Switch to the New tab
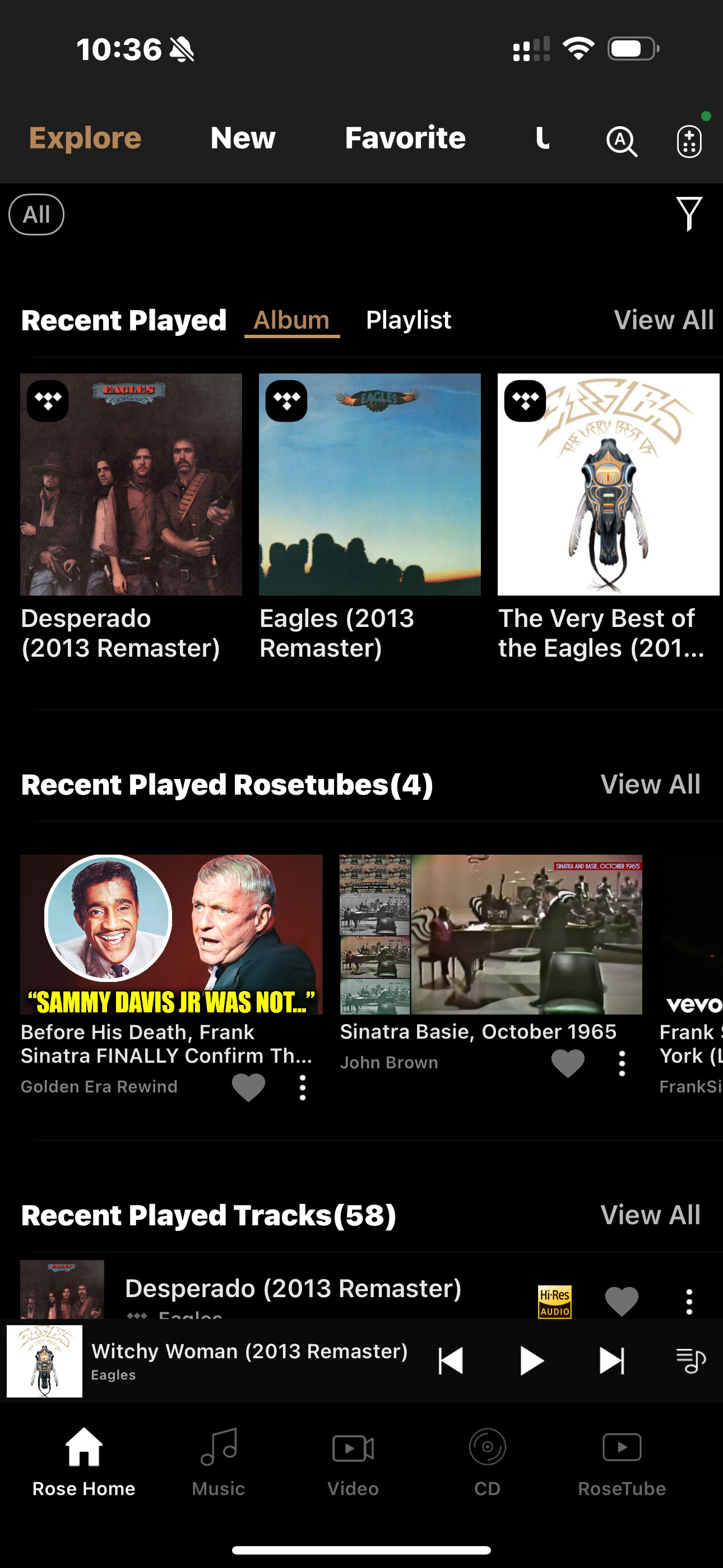Screen dimensions: 723x1568 tap(243, 137)
